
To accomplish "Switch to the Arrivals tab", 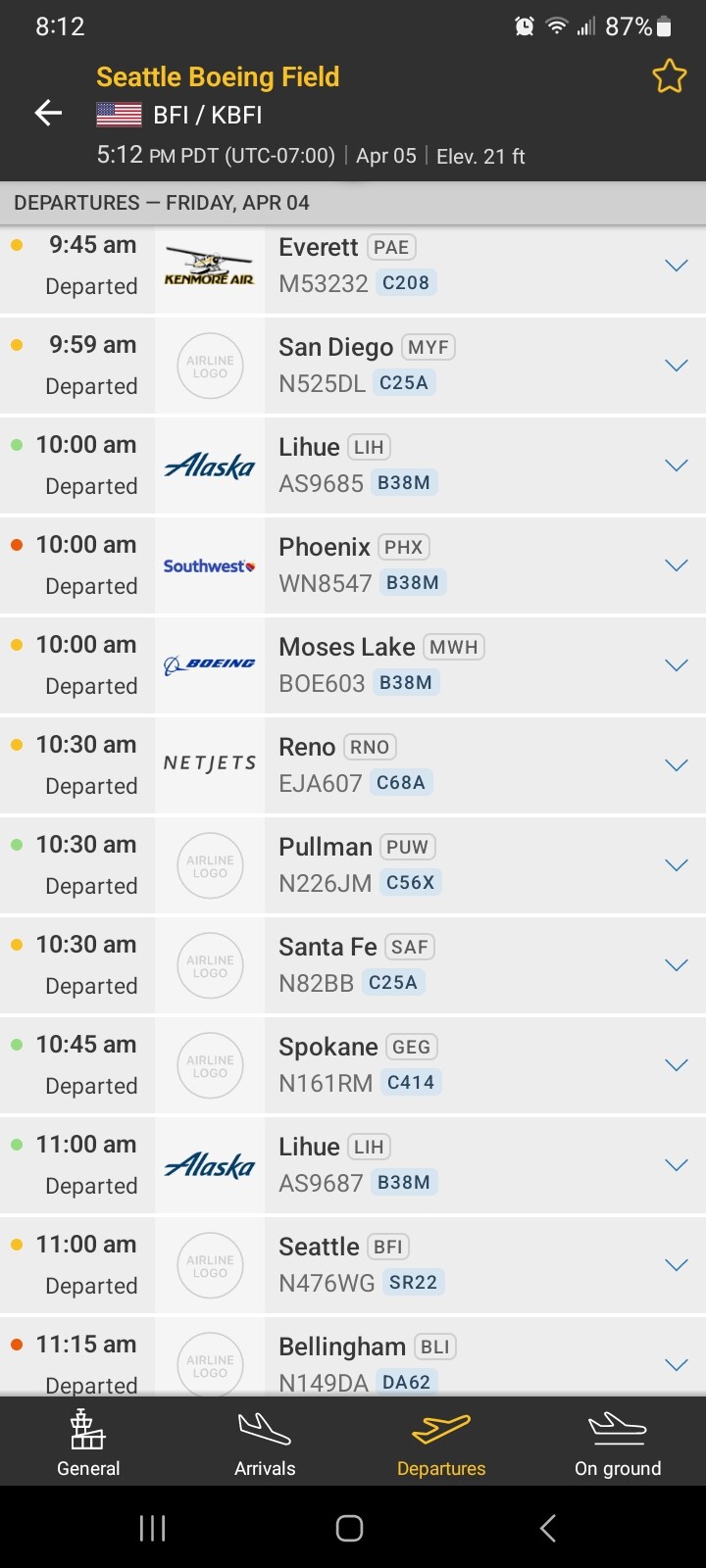I will (x=265, y=1442).
